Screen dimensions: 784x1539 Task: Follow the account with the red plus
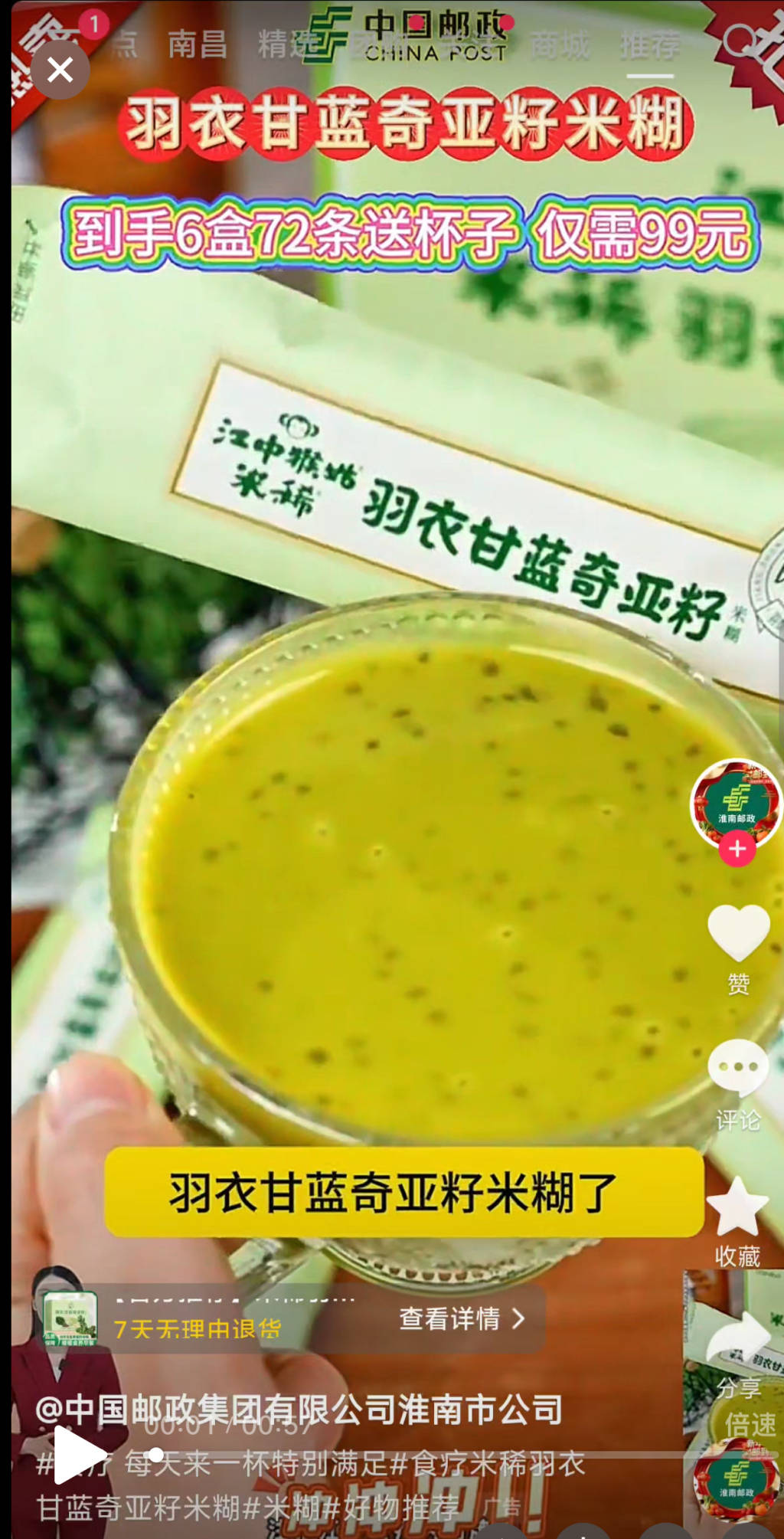coord(737,850)
